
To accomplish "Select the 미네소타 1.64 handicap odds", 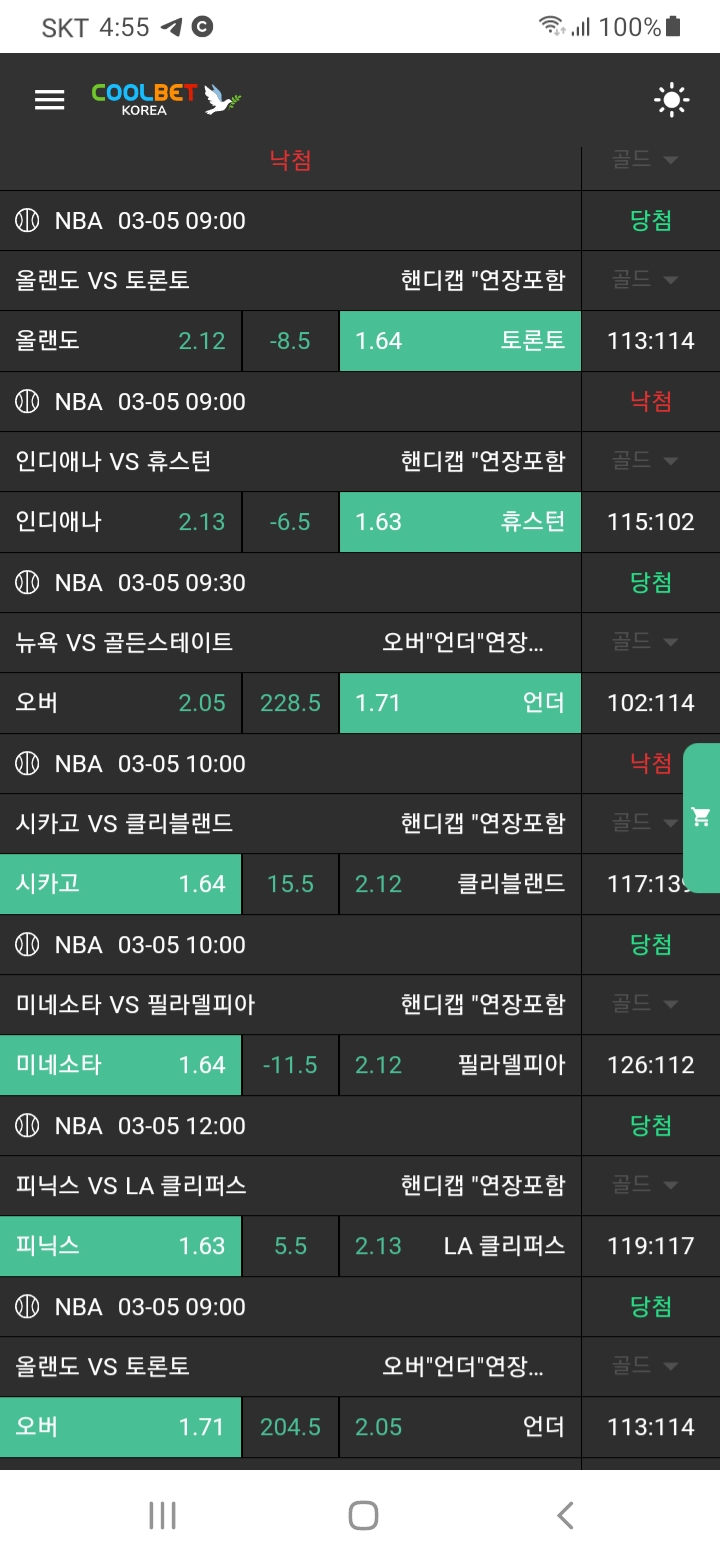I will (x=120, y=1065).
